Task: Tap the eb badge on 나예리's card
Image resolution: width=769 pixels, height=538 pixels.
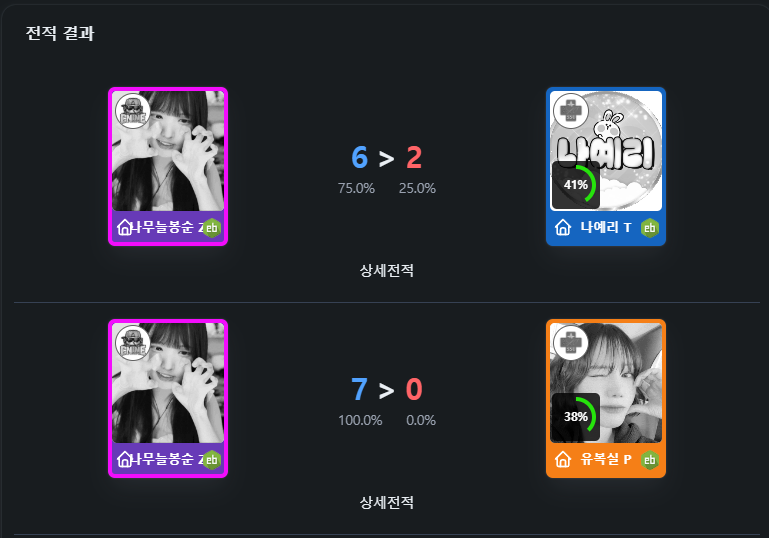Action: pos(650,228)
